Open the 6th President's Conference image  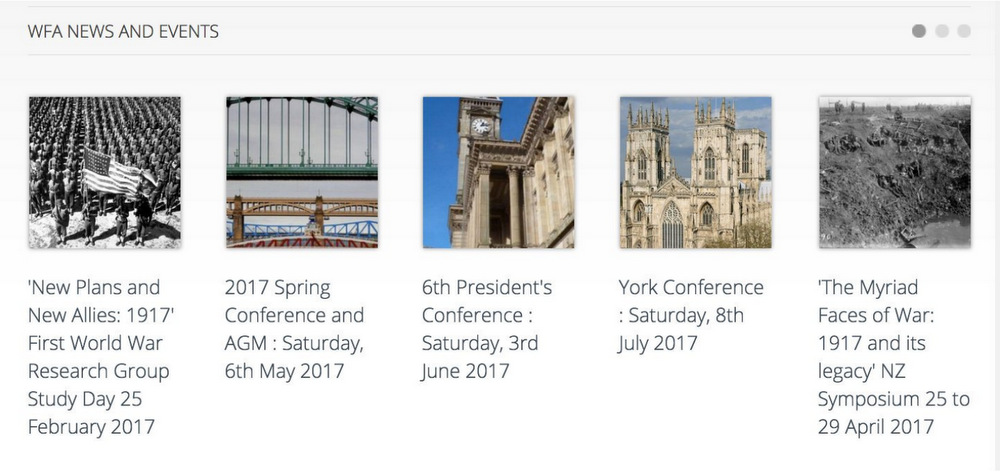coord(498,172)
